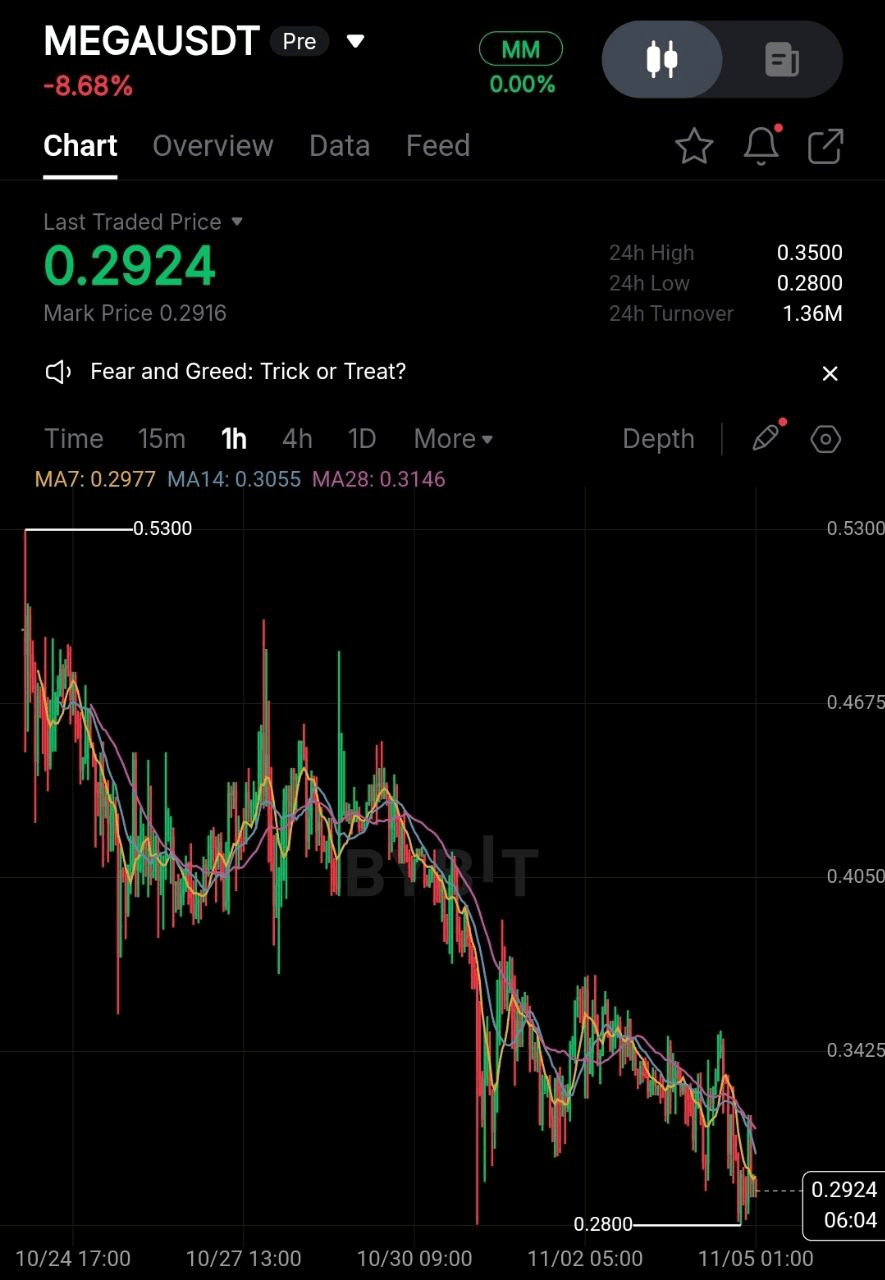885x1280 pixels.
Task: Tap the MM 0.00% badge
Action: pyautogui.click(x=521, y=64)
